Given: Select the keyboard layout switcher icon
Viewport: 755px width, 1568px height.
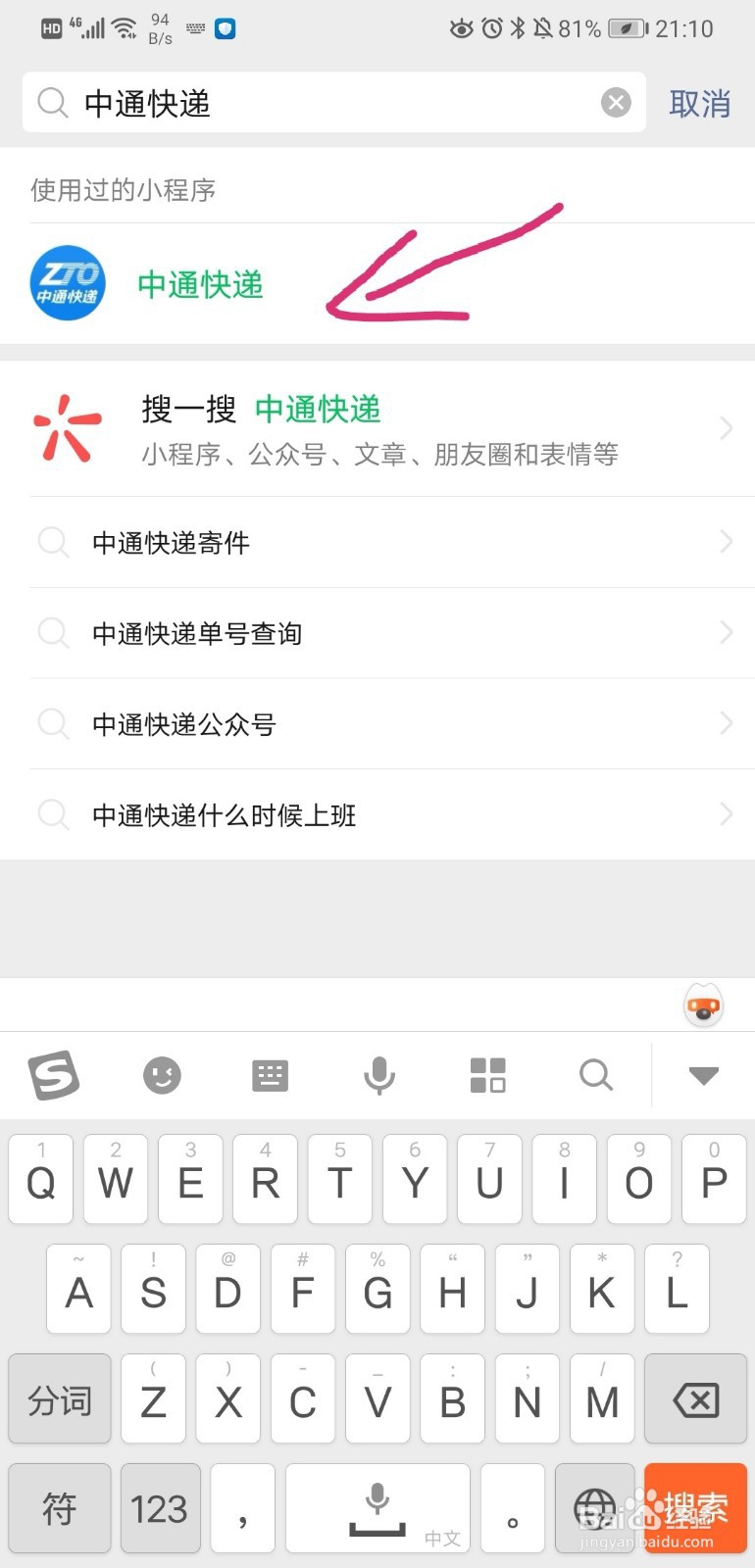Looking at the screenshot, I should click(x=270, y=1075).
